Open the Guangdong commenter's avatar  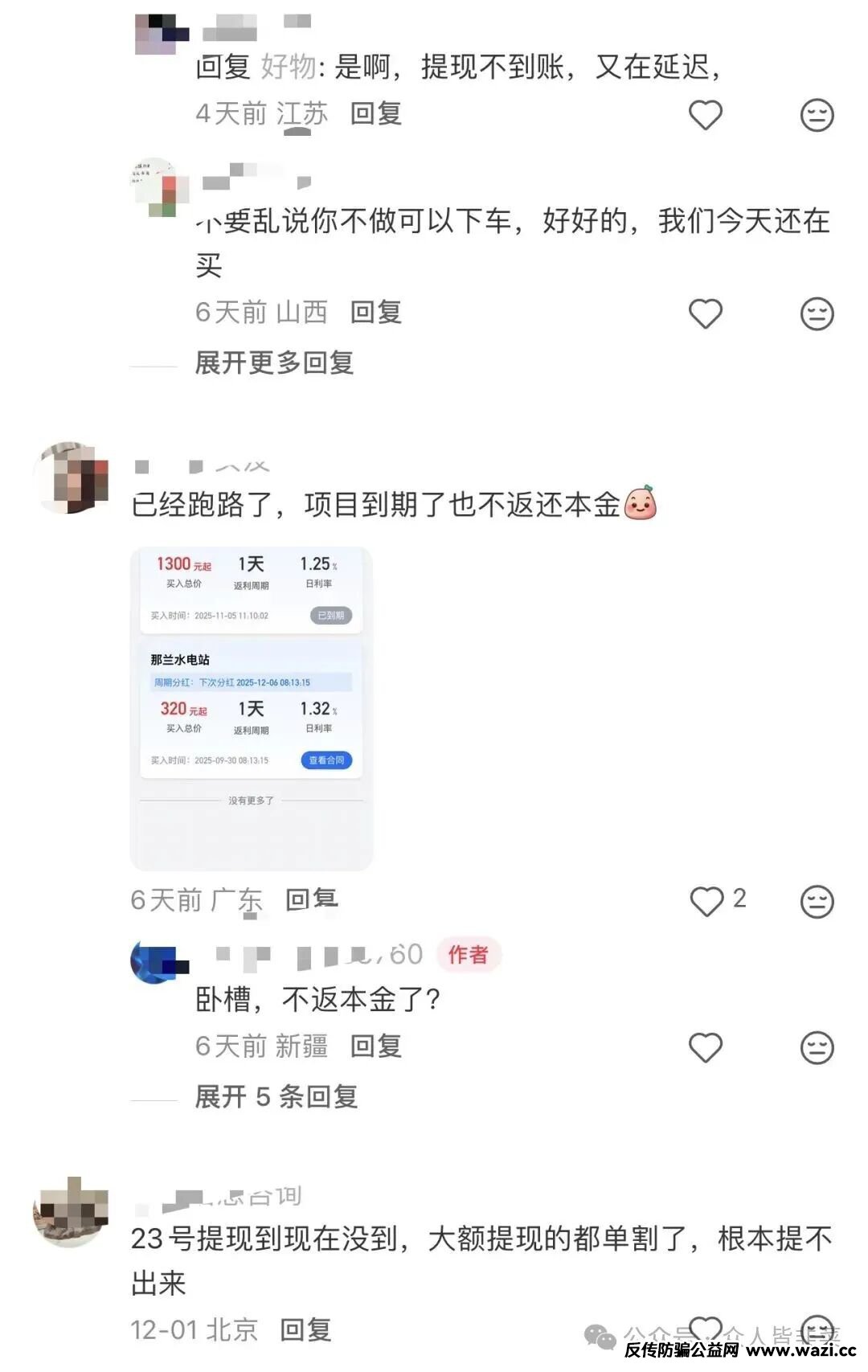click(72, 477)
